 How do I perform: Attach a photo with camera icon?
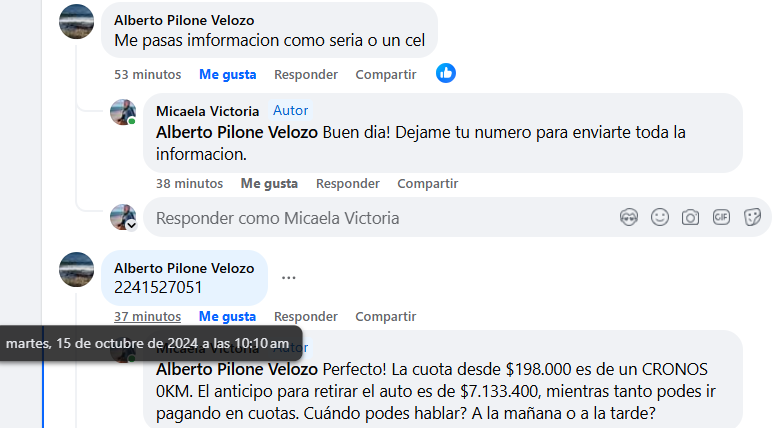(690, 217)
